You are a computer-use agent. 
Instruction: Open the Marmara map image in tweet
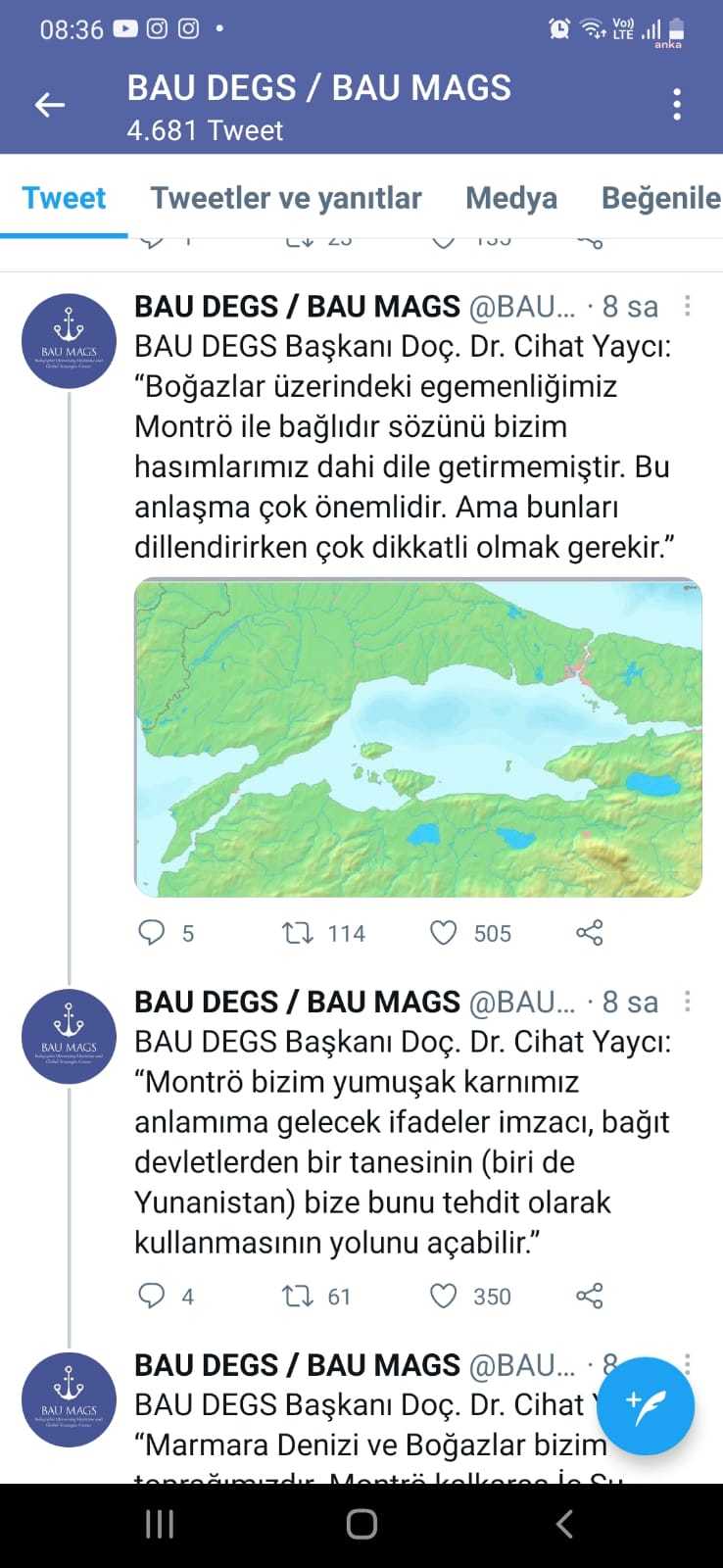pyautogui.click(x=417, y=737)
